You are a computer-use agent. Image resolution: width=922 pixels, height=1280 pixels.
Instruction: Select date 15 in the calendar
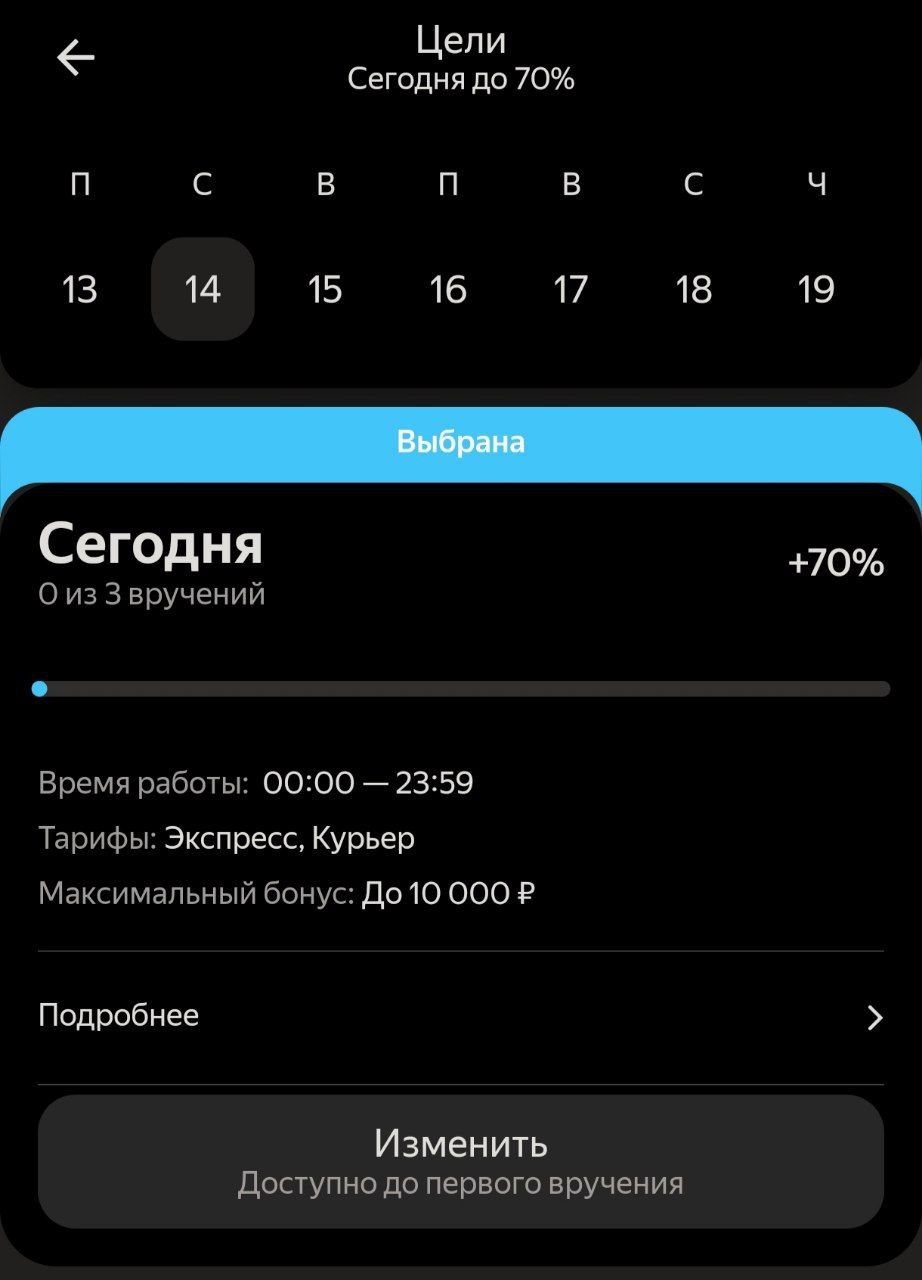point(325,289)
